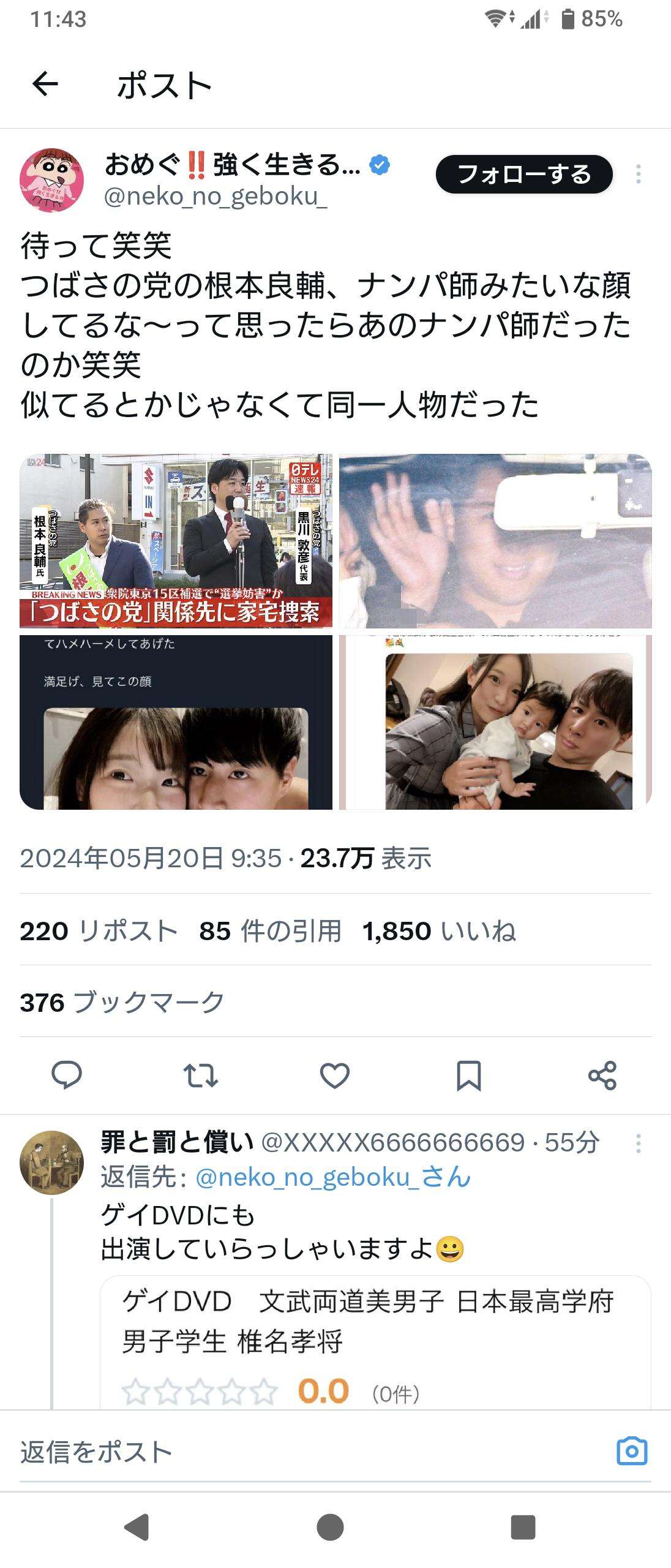This screenshot has width=671, height=1568.
Task: Open the waving hand car photo
Action: [x=495, y=541]
